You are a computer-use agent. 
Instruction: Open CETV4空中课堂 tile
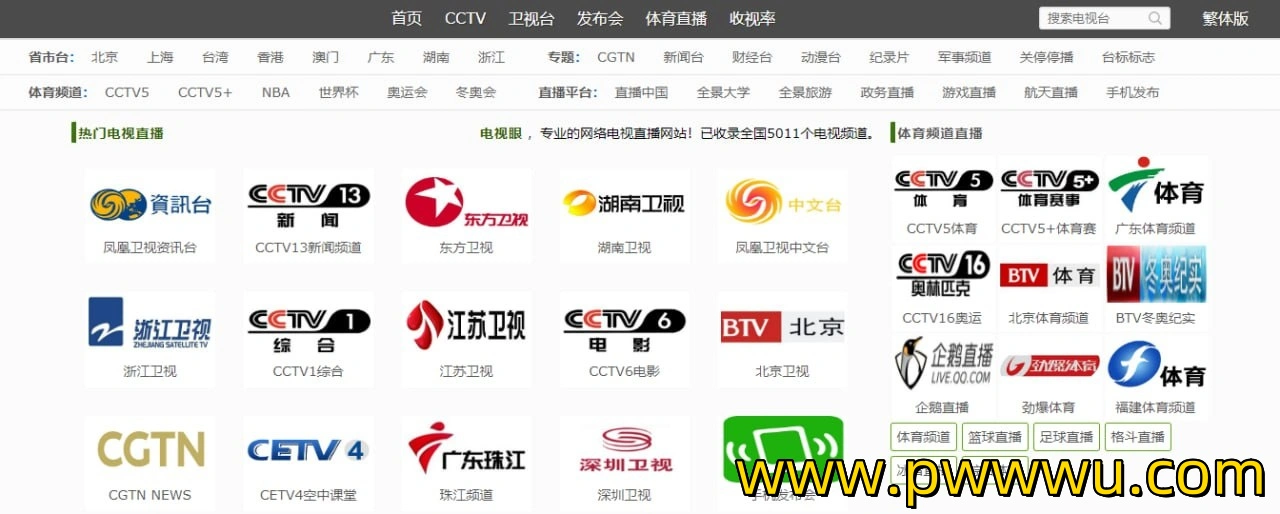coord(308,462)
